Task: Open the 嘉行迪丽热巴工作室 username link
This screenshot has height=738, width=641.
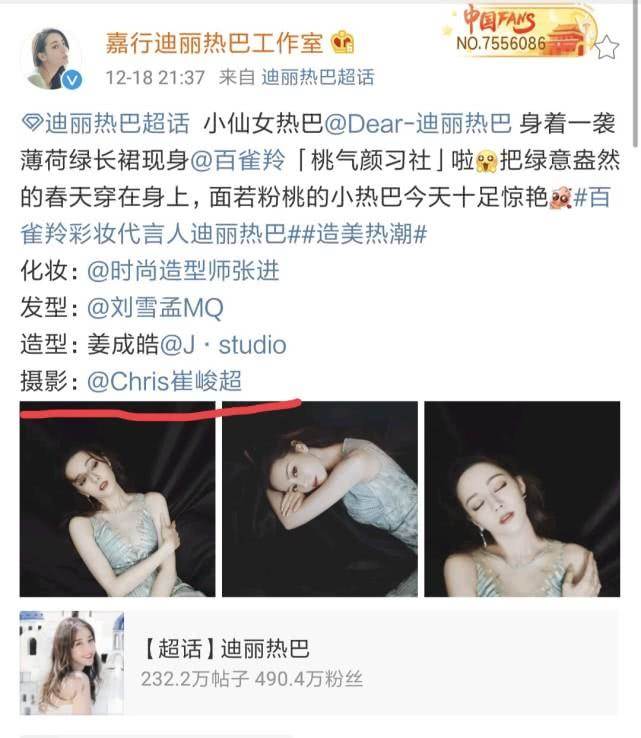Action: 219,42
